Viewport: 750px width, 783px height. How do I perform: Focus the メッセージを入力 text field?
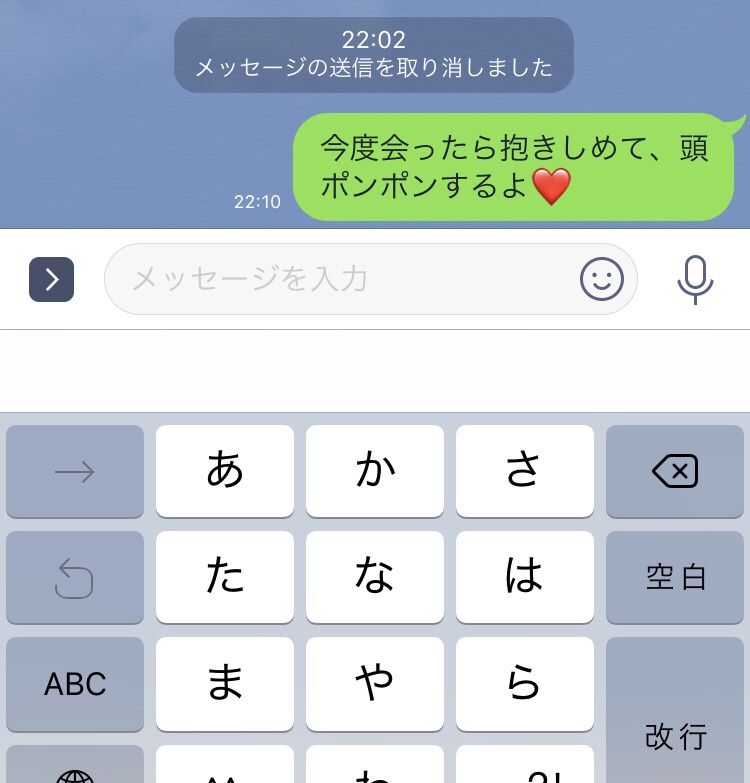(340, 279)
